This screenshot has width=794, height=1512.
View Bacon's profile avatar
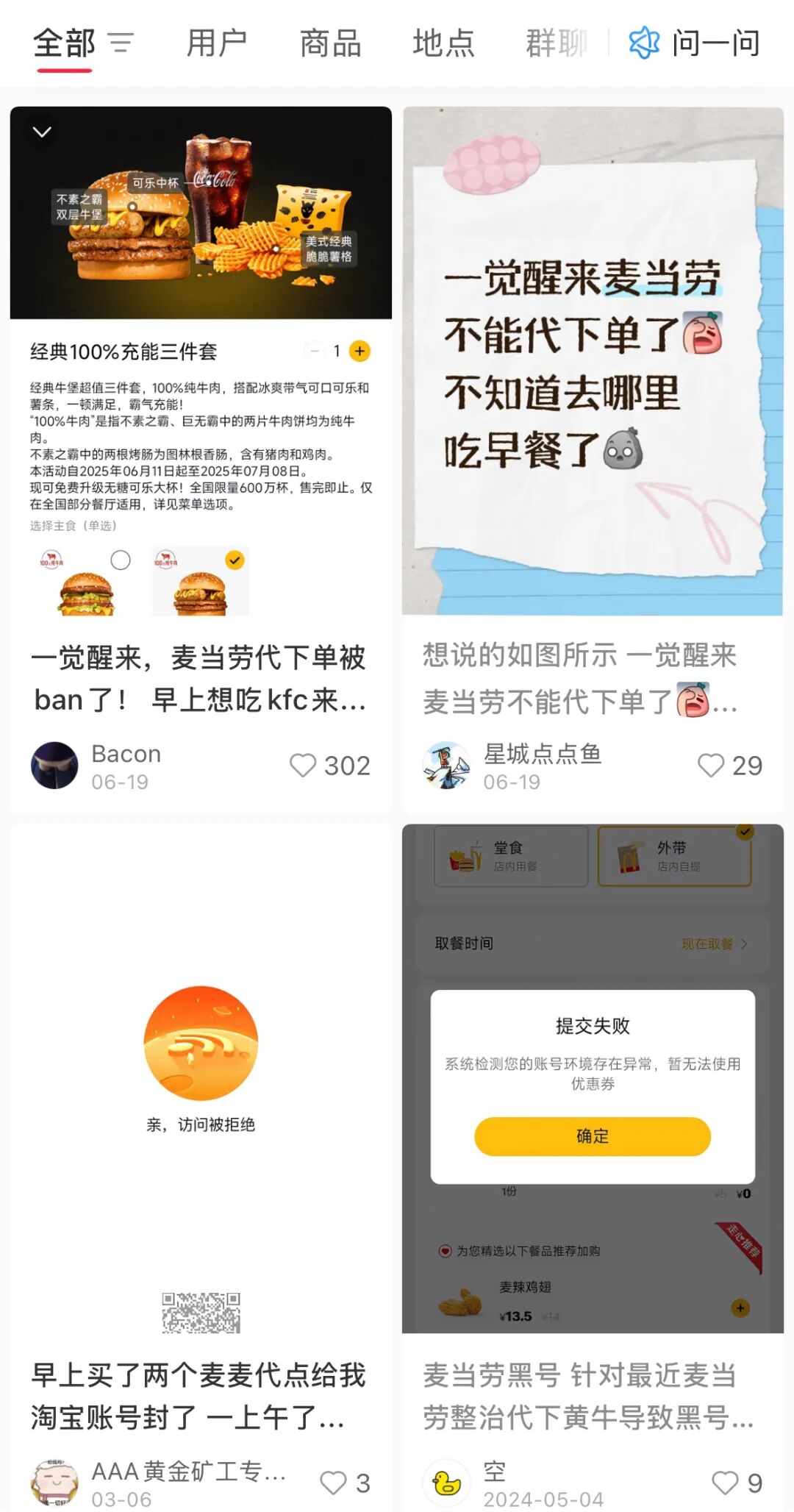click(54, 766)
